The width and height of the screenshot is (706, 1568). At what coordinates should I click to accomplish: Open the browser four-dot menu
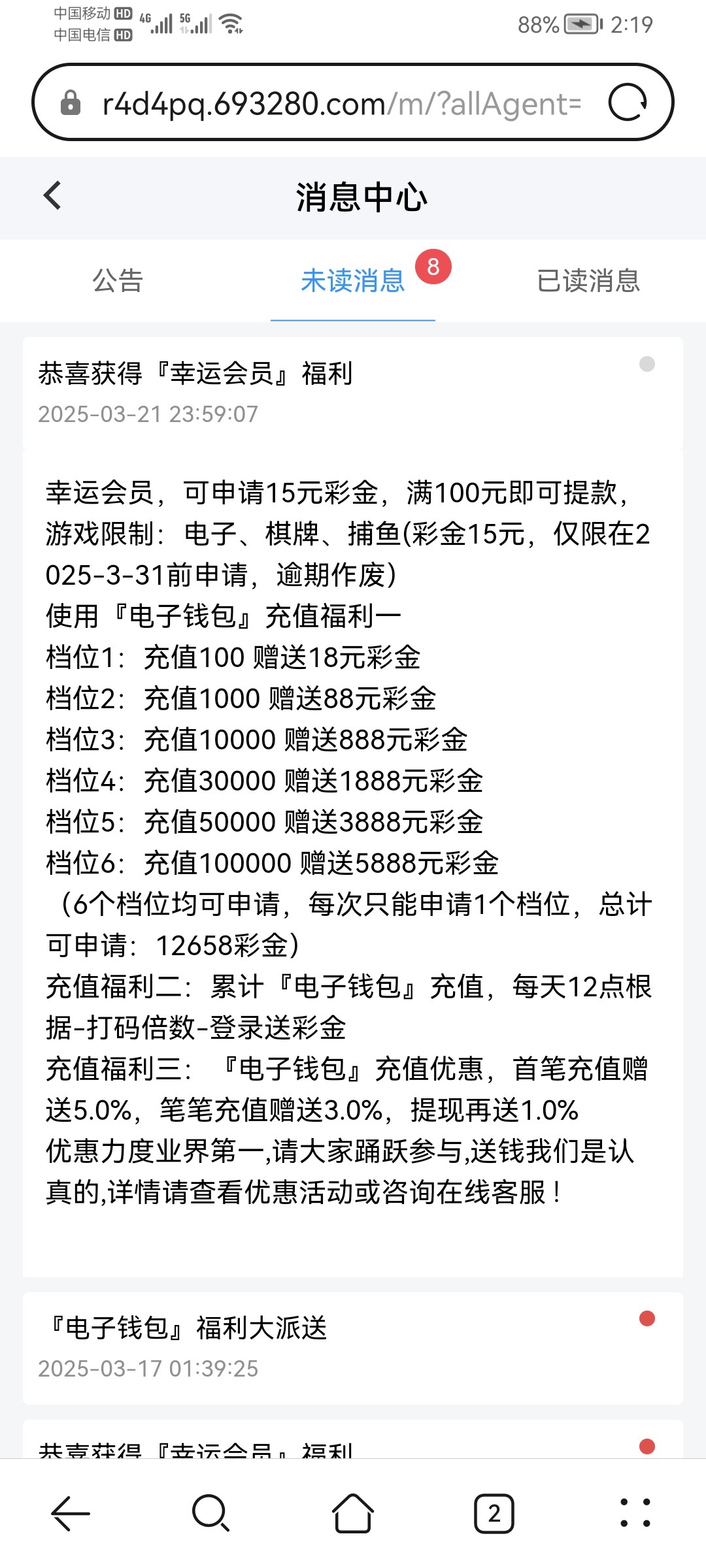[x=635, y=1513]
